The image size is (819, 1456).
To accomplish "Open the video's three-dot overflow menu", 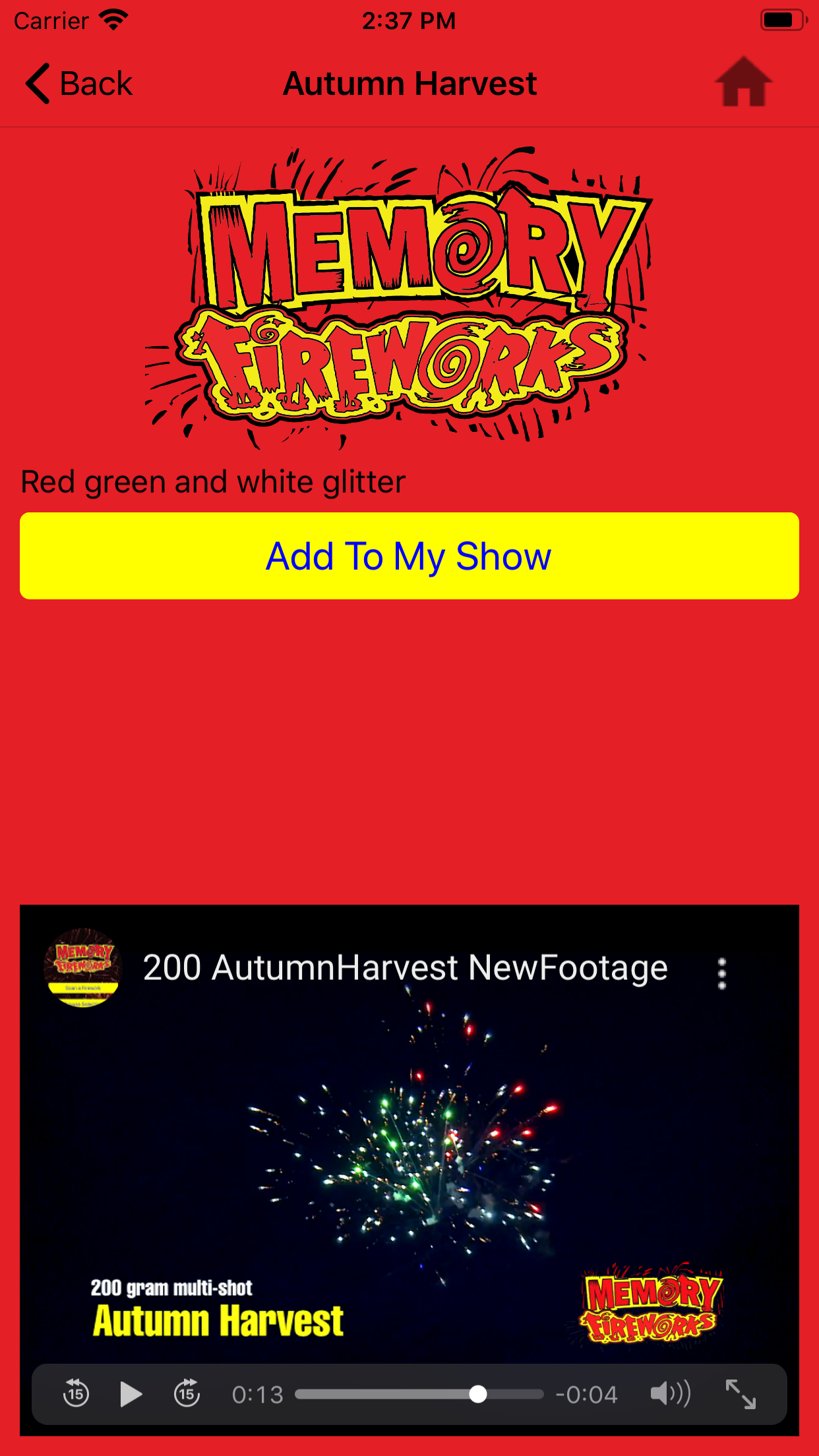I will click(721, 973).
